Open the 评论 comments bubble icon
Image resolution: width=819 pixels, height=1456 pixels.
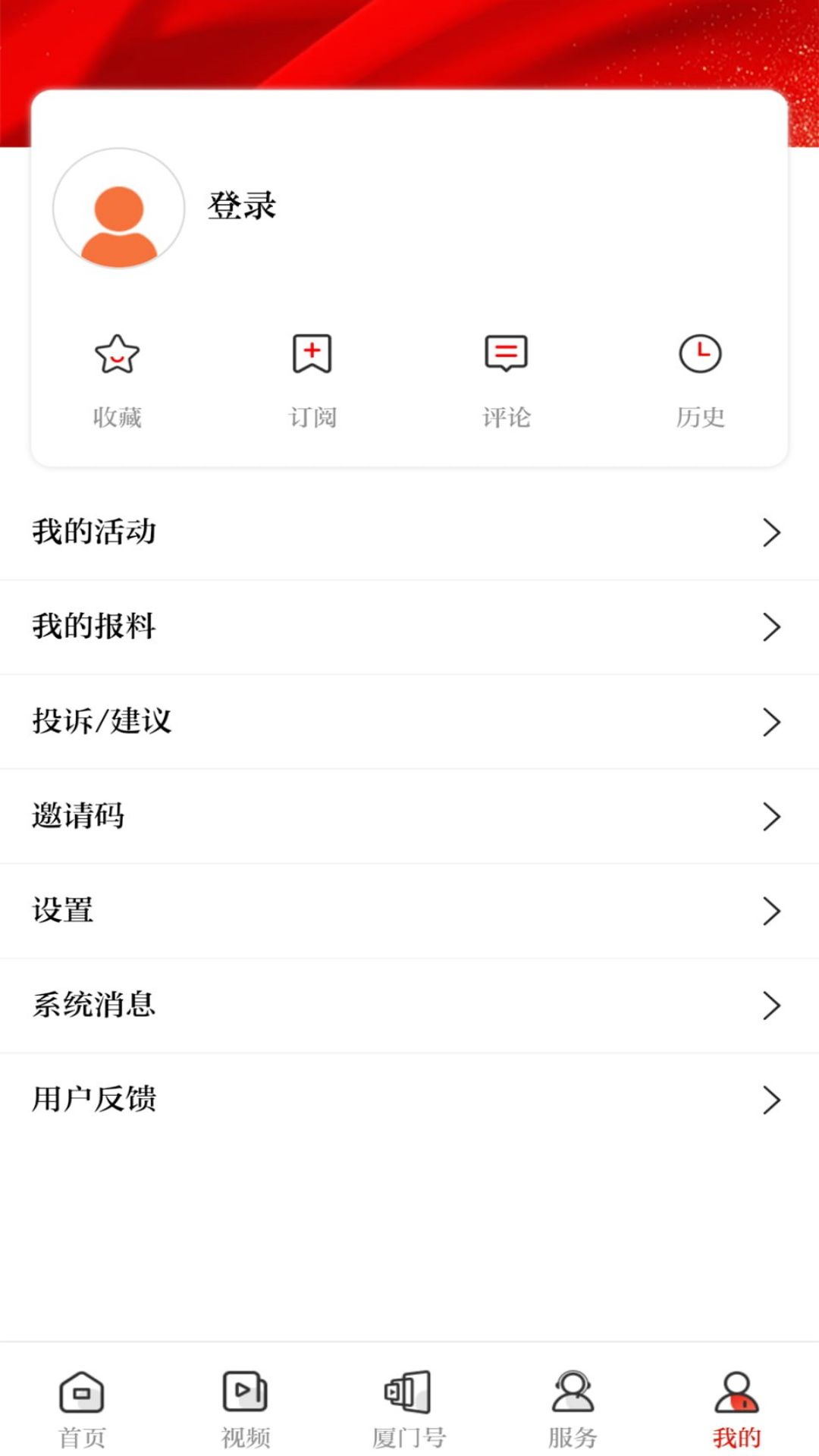[506, 352]
